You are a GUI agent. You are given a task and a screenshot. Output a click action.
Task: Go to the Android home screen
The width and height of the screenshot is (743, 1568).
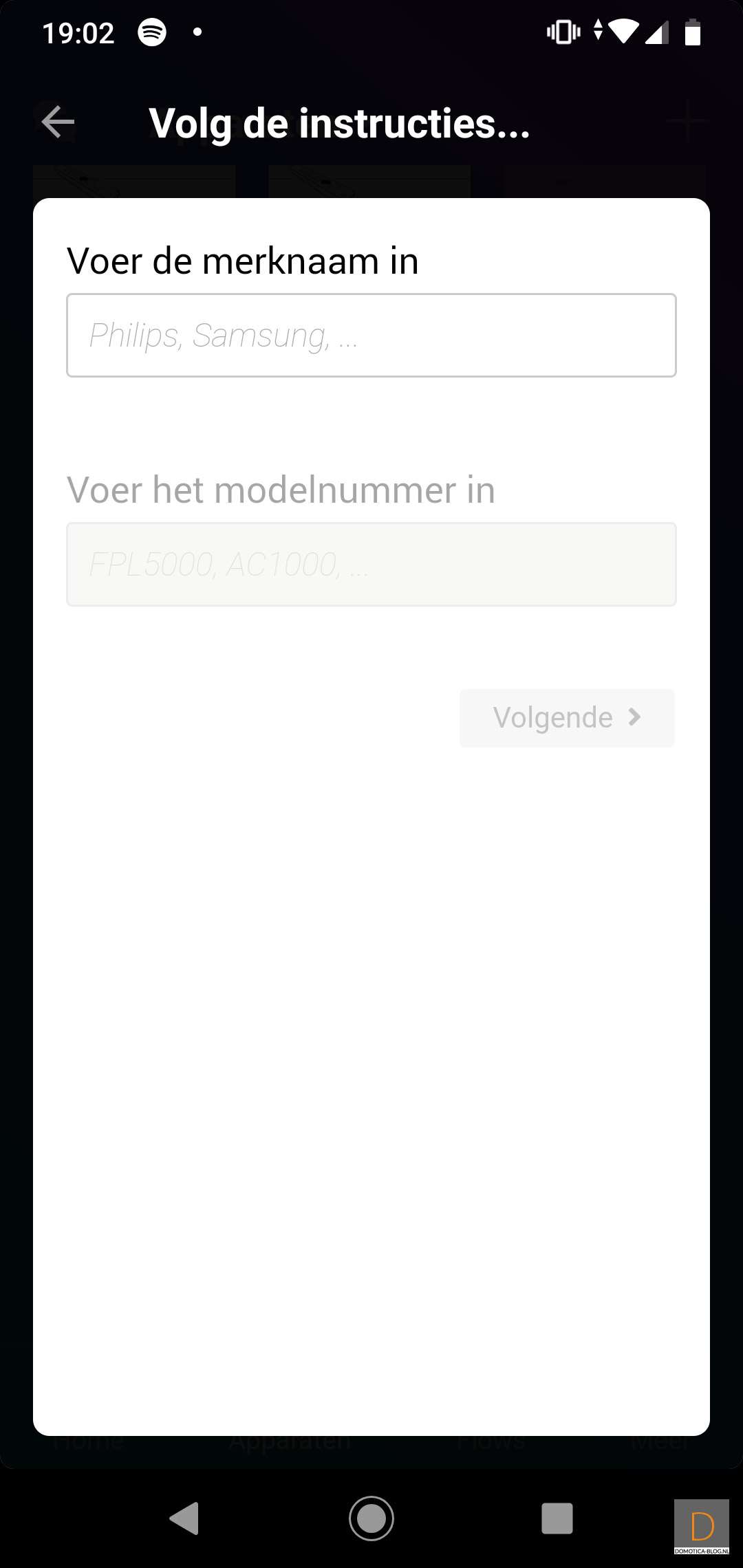point(371,1518)
